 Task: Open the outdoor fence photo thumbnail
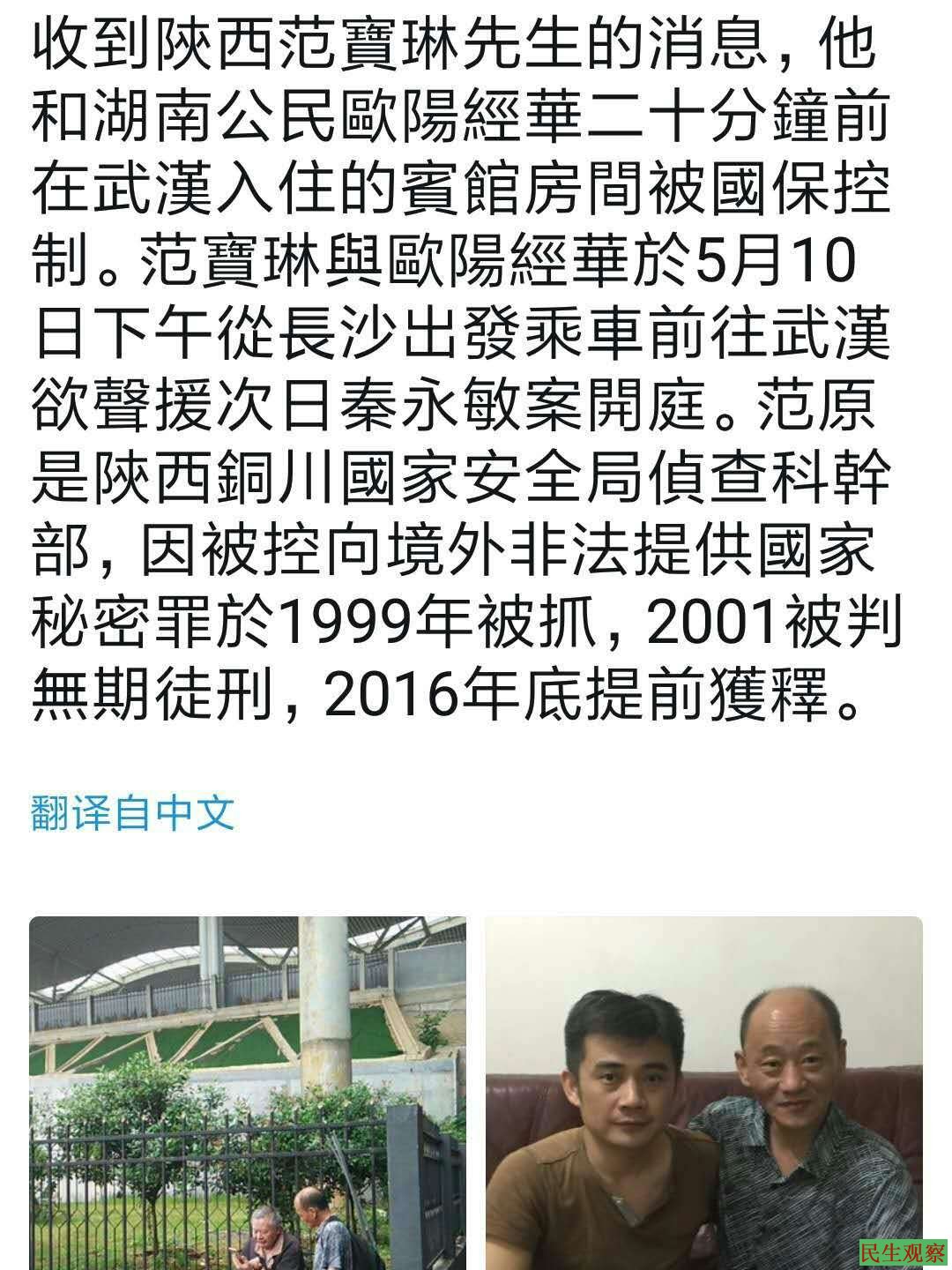248,1094
